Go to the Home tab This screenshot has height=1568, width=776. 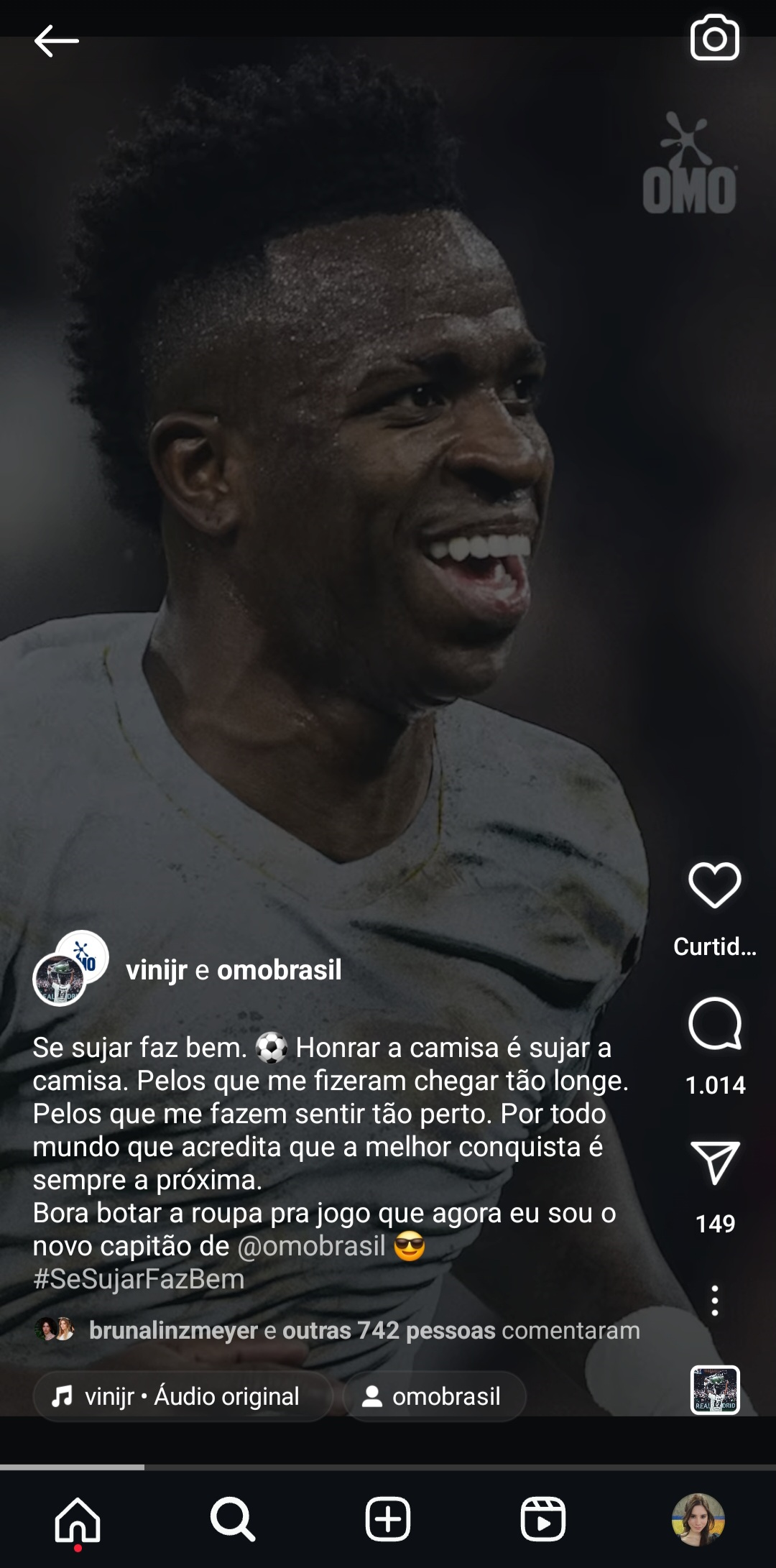tap(78, 1519)
